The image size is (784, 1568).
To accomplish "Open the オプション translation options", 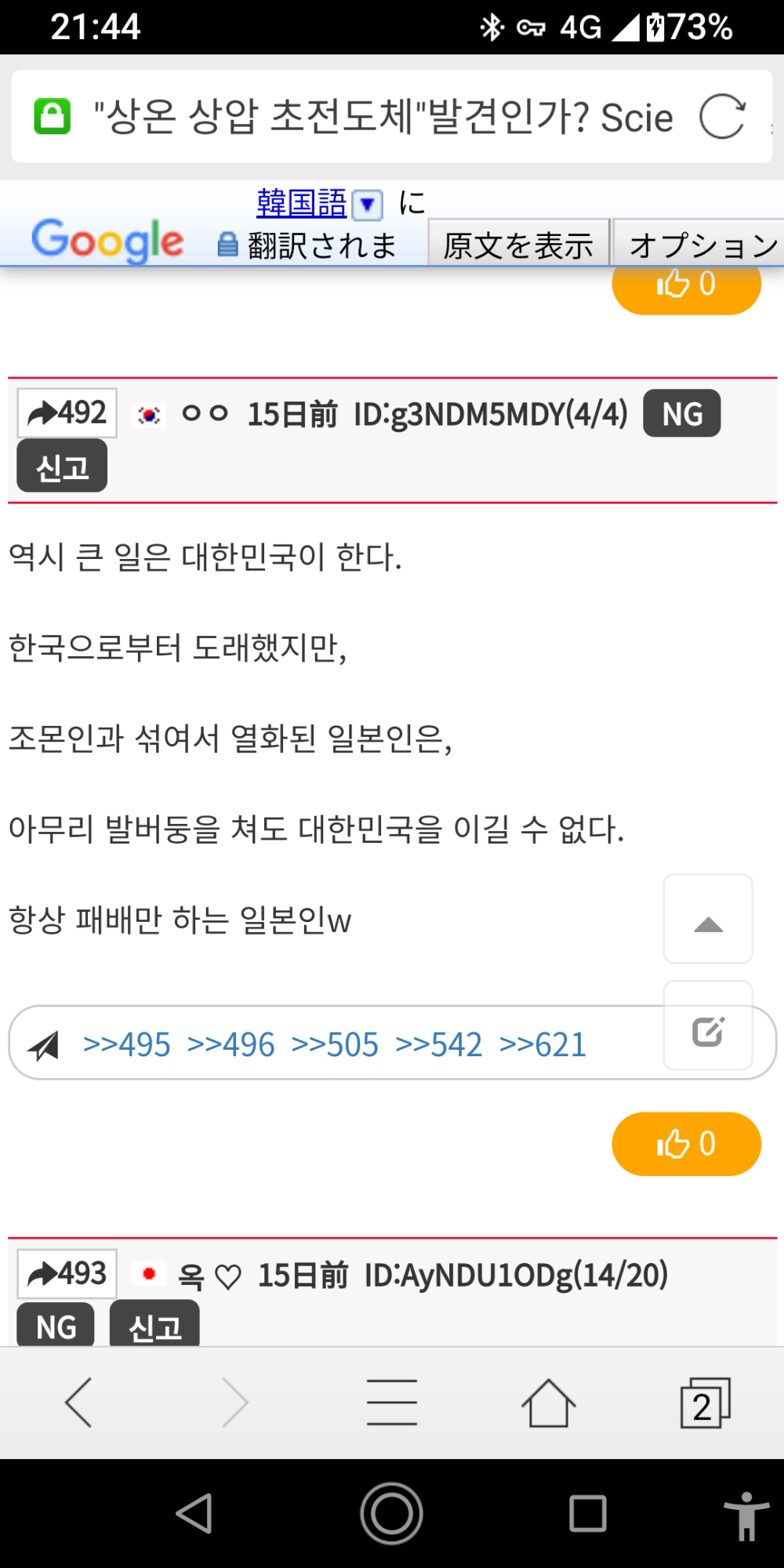I will [700, 245].
